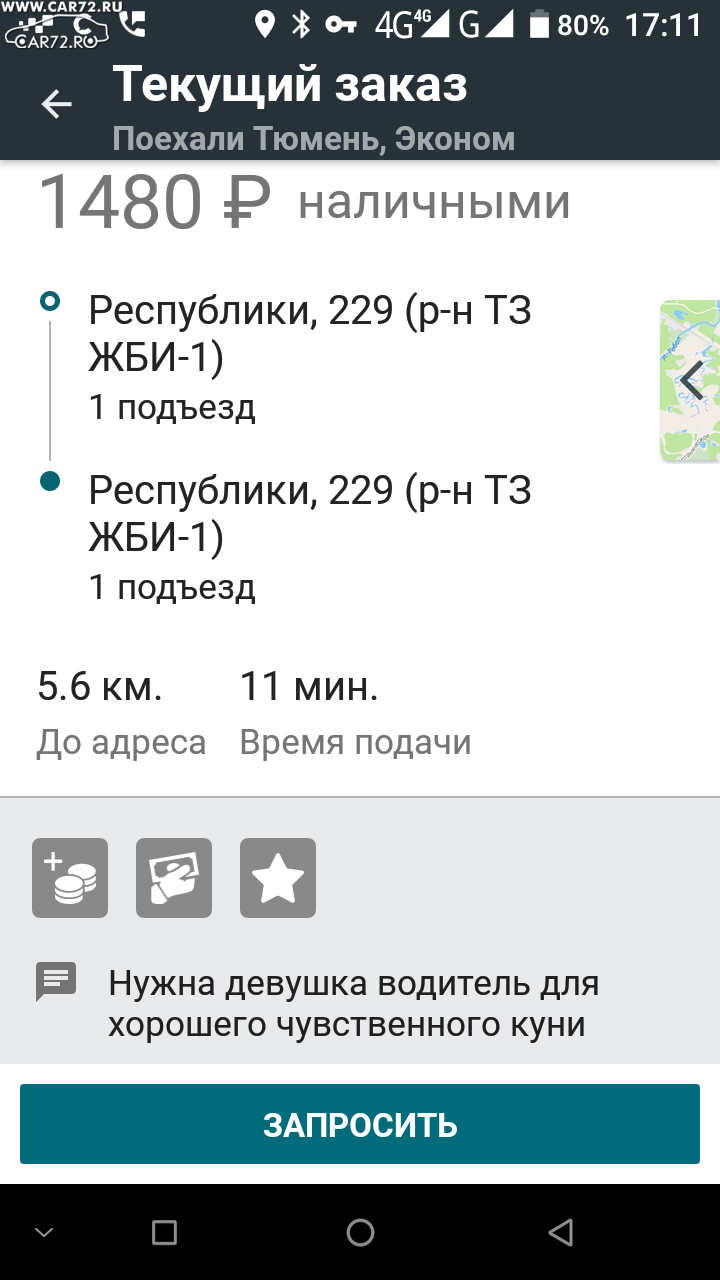Viewport: 720px width, 1280px height.
Task: Tap the system home button
Action: 360,1232
